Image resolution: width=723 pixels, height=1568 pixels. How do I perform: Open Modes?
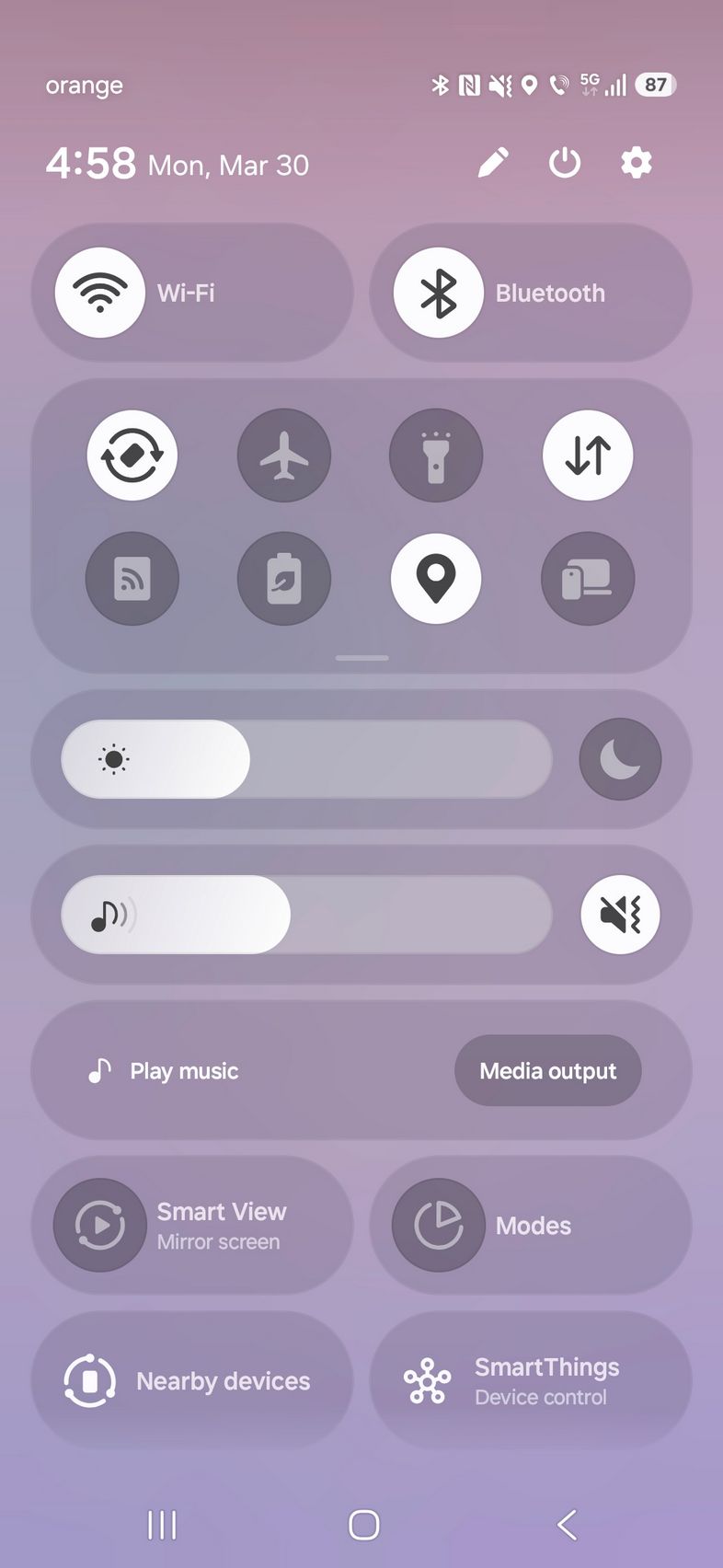pos(439,1225)
